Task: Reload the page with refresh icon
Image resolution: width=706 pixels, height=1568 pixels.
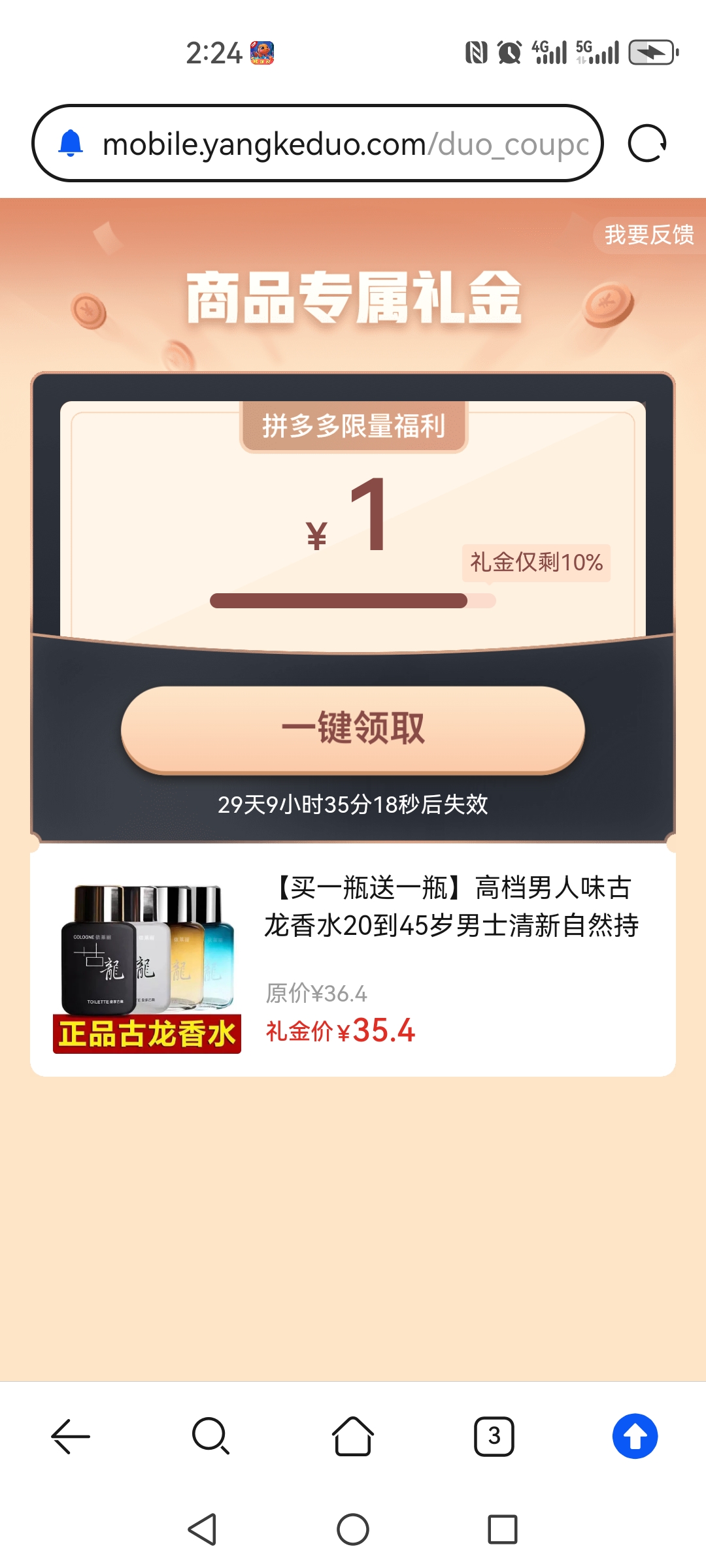Action: (647, 143)
